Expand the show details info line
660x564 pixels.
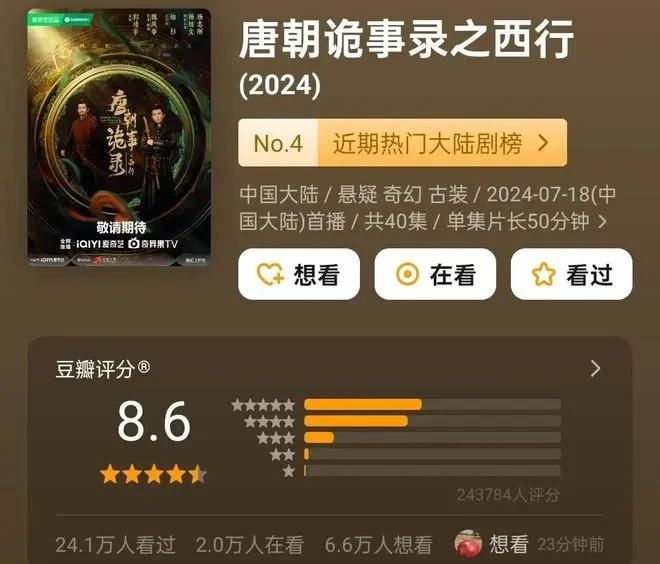click(602, 222)
